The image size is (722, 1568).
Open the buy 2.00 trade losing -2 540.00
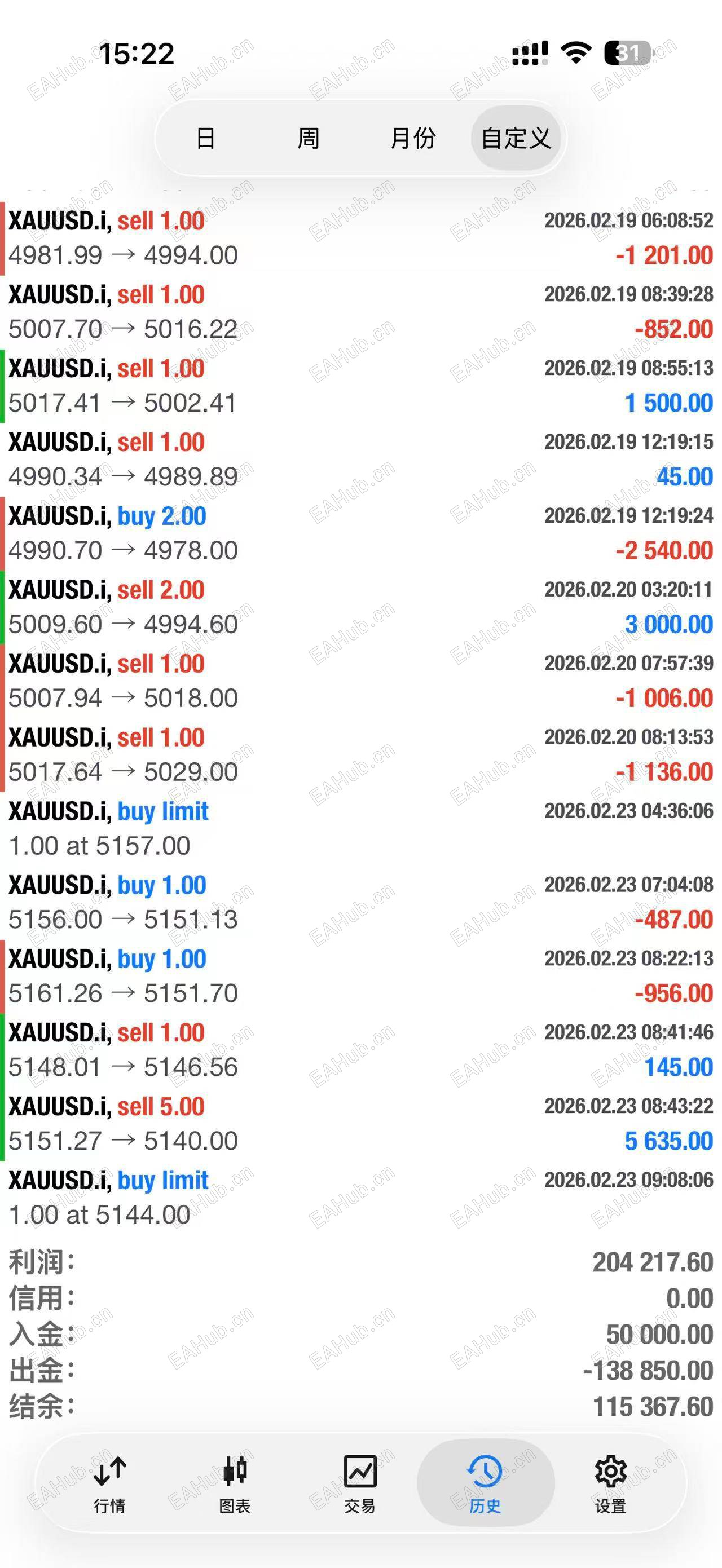coord(361,533)
